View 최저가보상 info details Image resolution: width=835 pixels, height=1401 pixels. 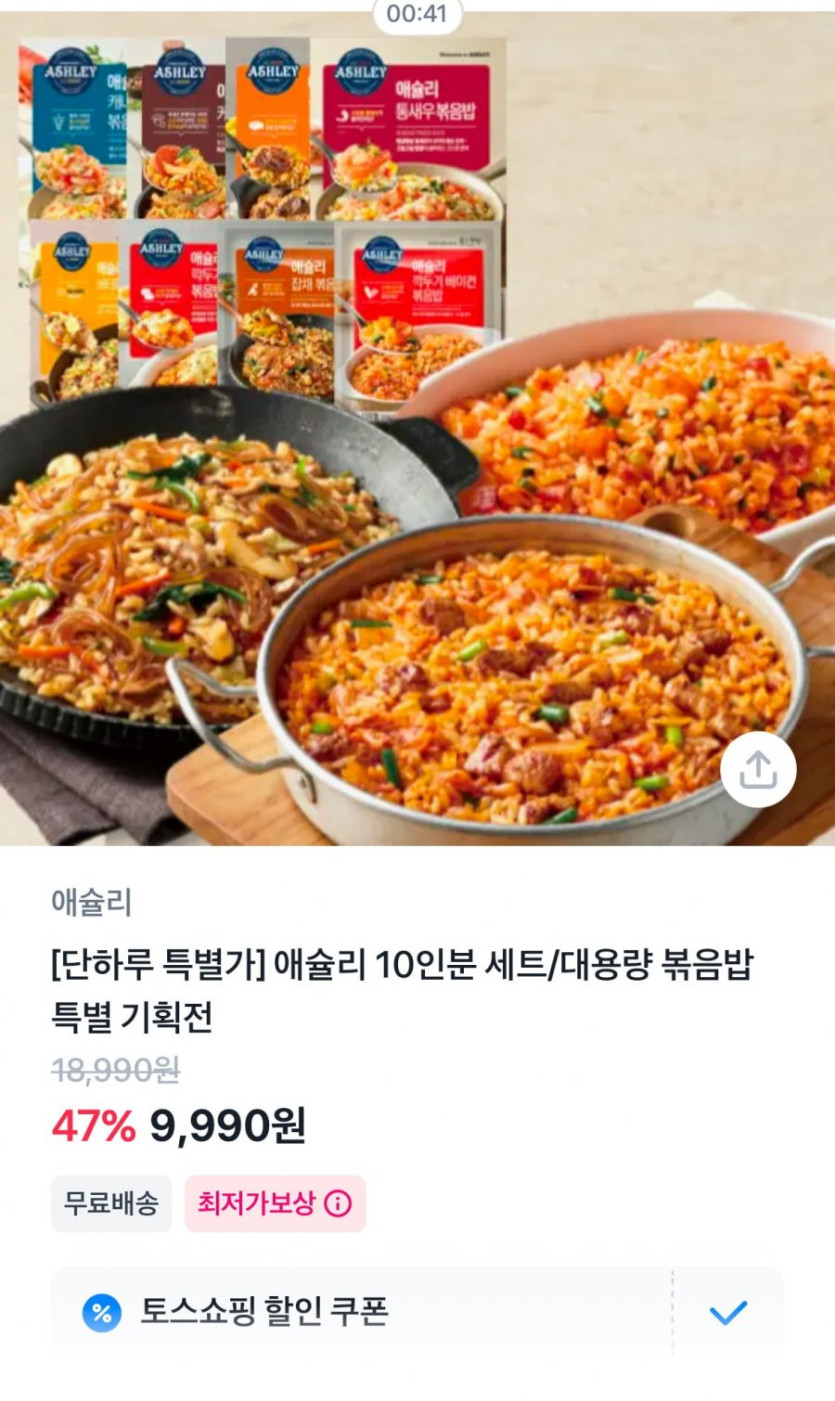(338, 1203)
